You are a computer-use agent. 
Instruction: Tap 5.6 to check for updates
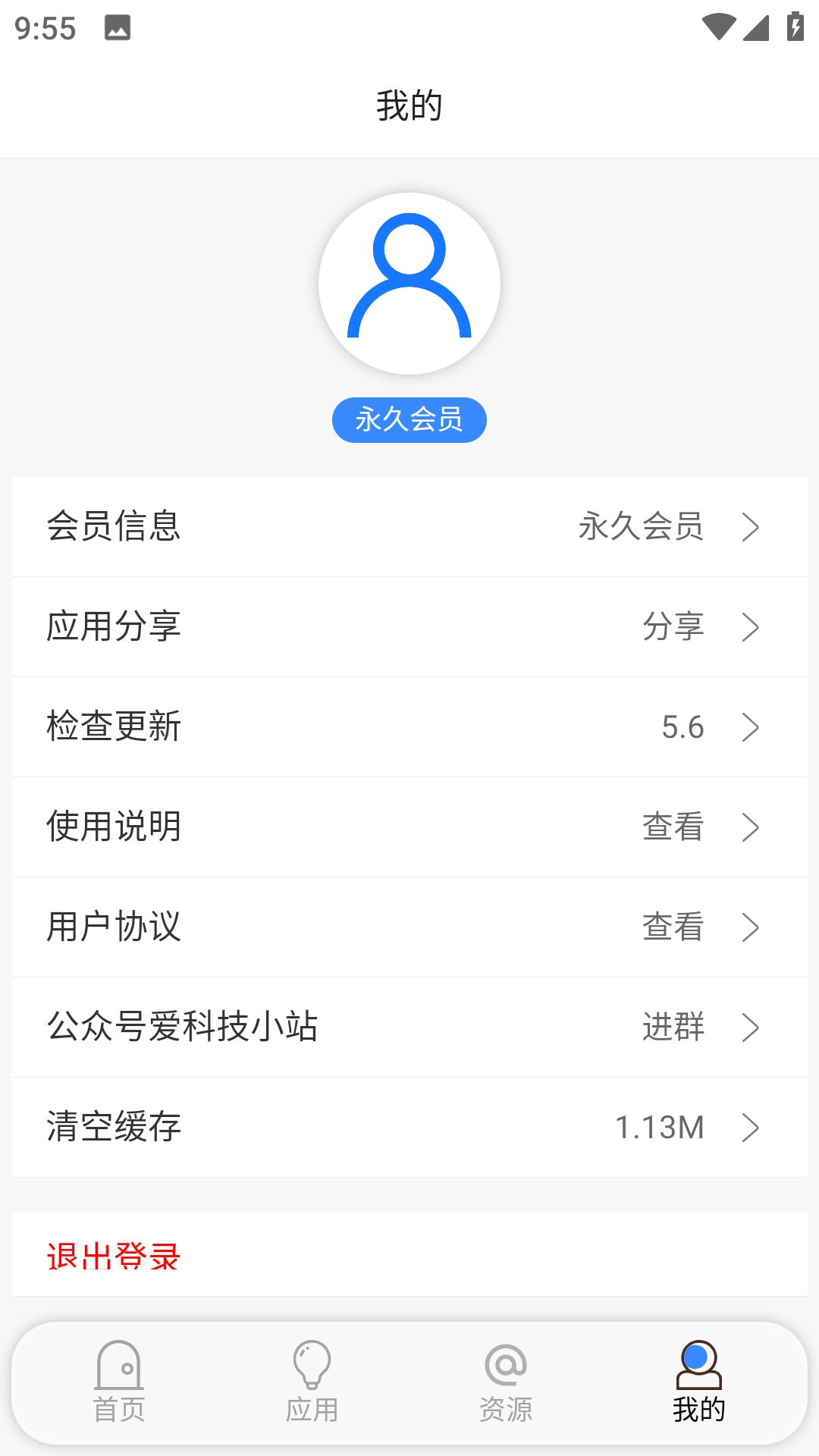(x=682, y=727)
